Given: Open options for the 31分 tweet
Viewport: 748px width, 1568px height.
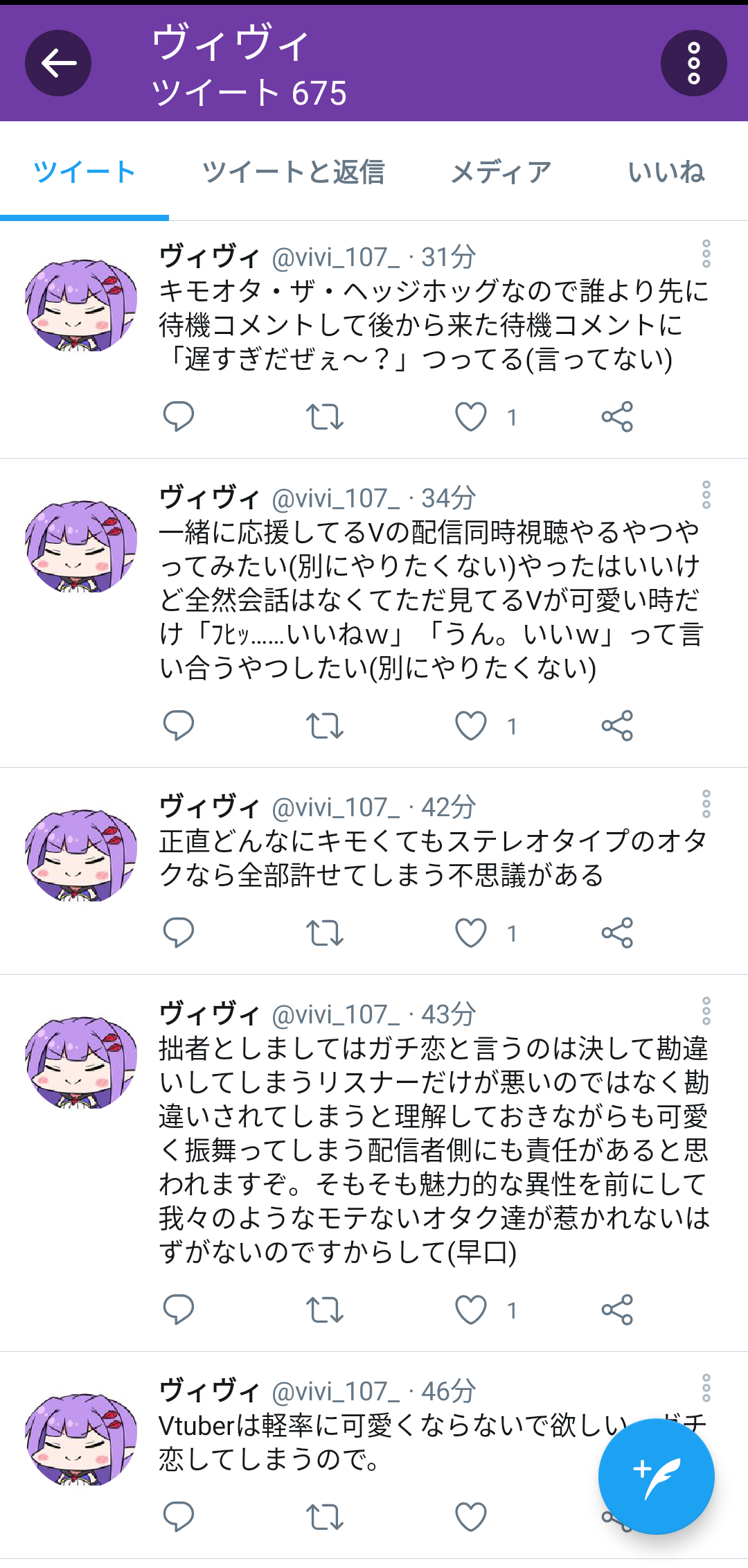Looking at the screenshot, I should pyautogui.click(x=706, y=254).
